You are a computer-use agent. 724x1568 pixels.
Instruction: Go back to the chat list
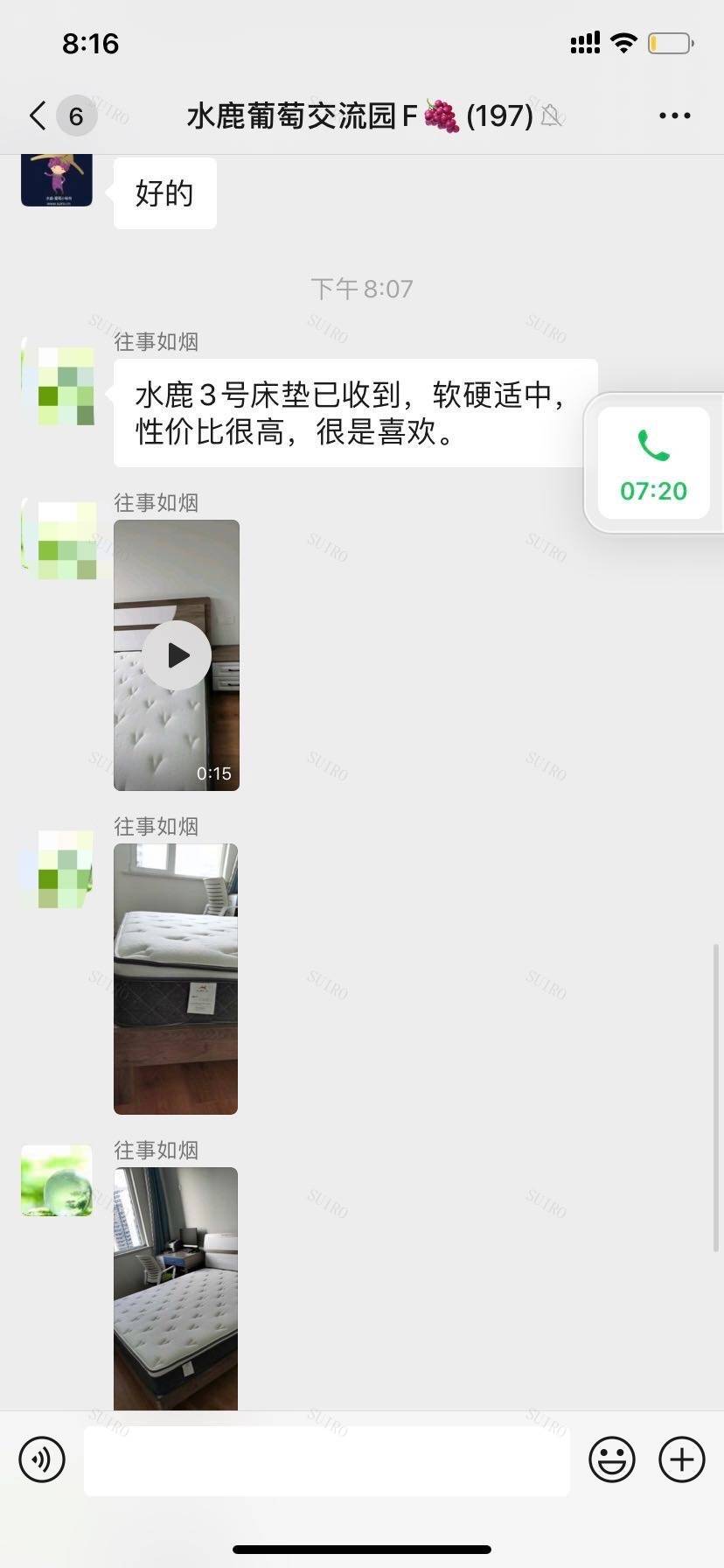pyautogui.click(x=38, y=115)
